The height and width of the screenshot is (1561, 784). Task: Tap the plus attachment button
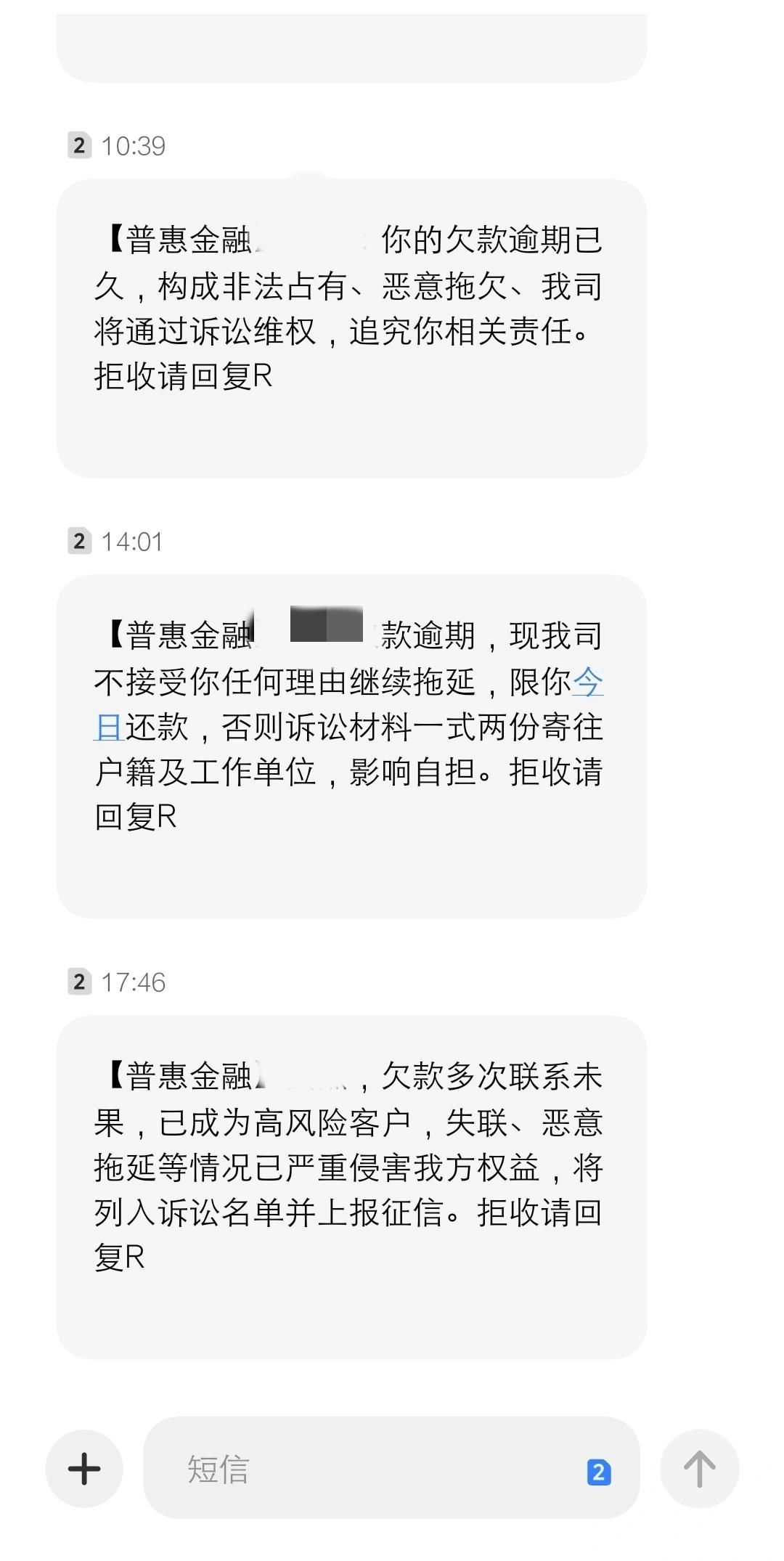(x=84, y=1469)
